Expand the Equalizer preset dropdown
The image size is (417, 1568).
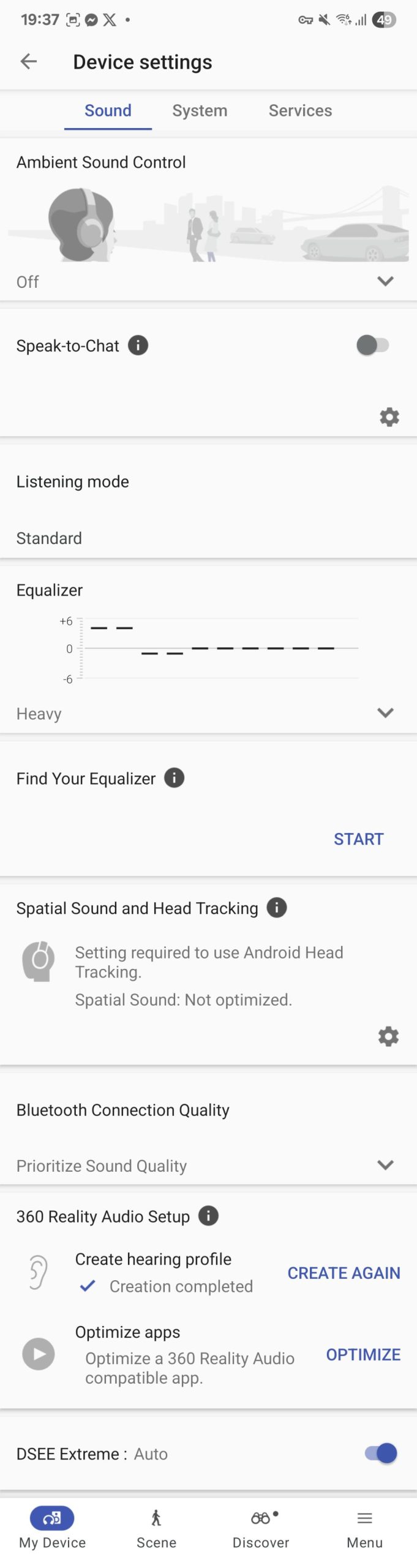pos(385,713)
